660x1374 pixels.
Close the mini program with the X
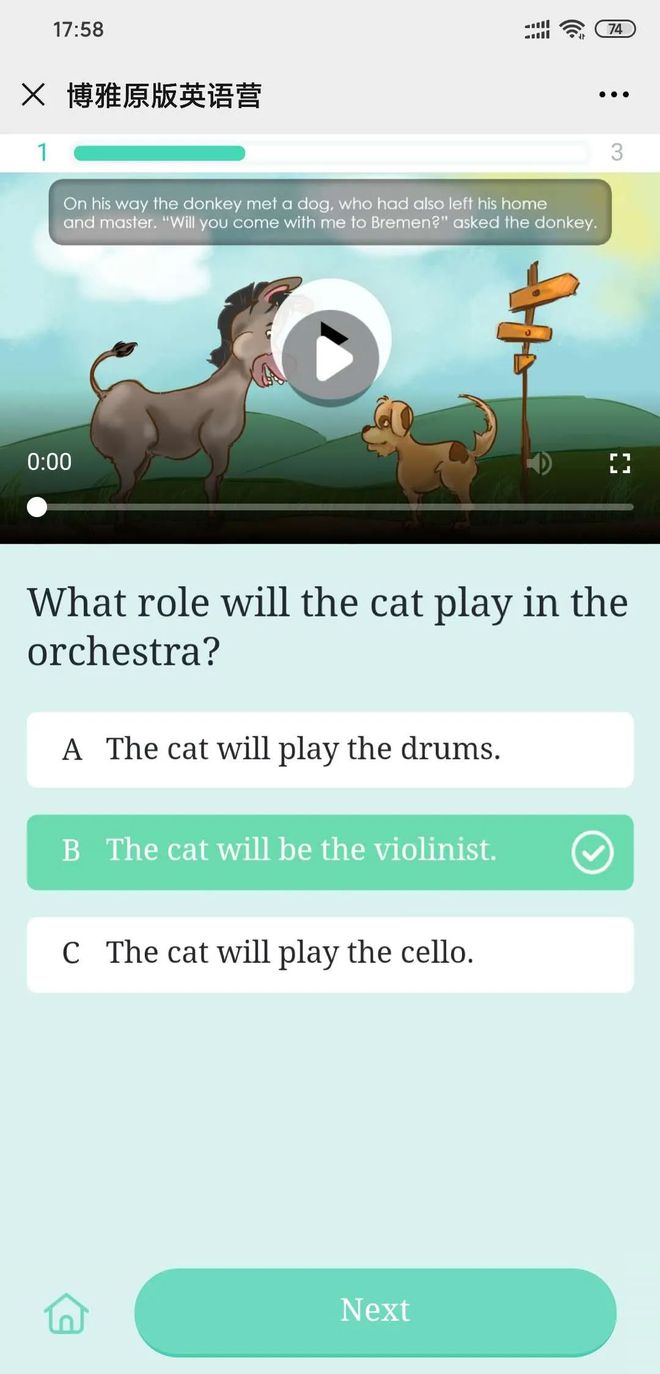click(x=33, y=95)
